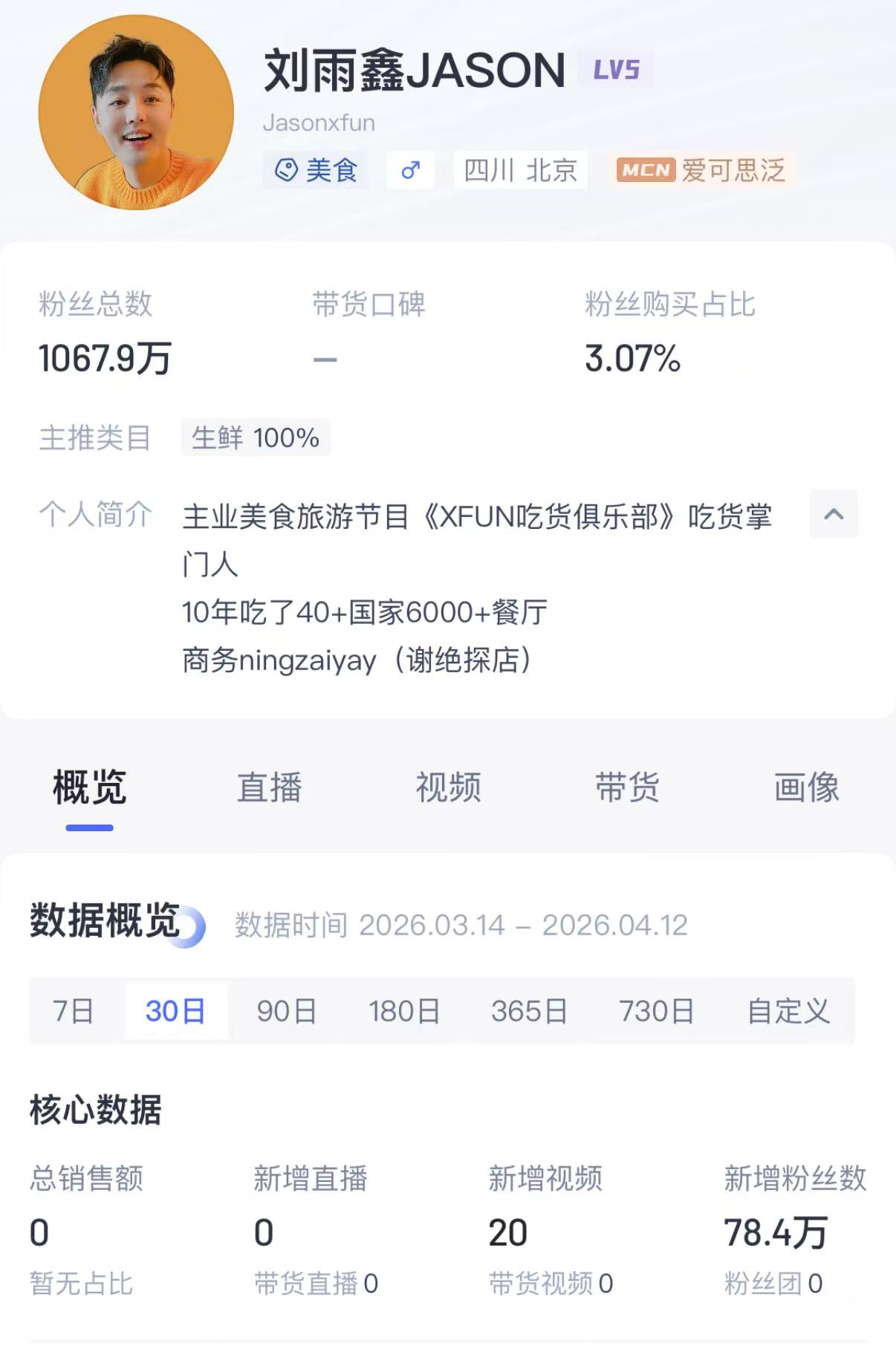
Task: Switch to the 视频 tab
Action: 448,787
